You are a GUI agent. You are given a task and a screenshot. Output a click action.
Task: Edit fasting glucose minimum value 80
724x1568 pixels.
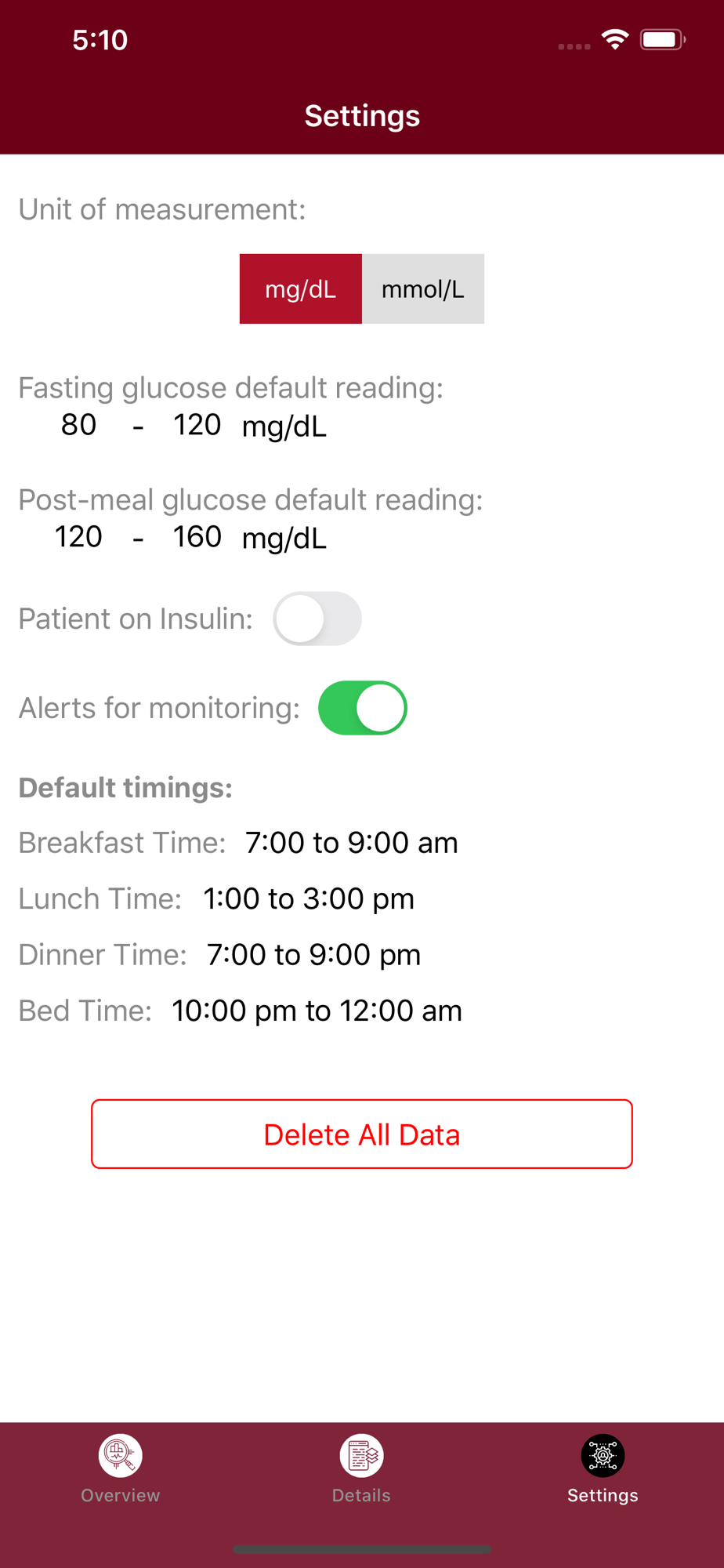pyautogui.click(x=78, y=425)
